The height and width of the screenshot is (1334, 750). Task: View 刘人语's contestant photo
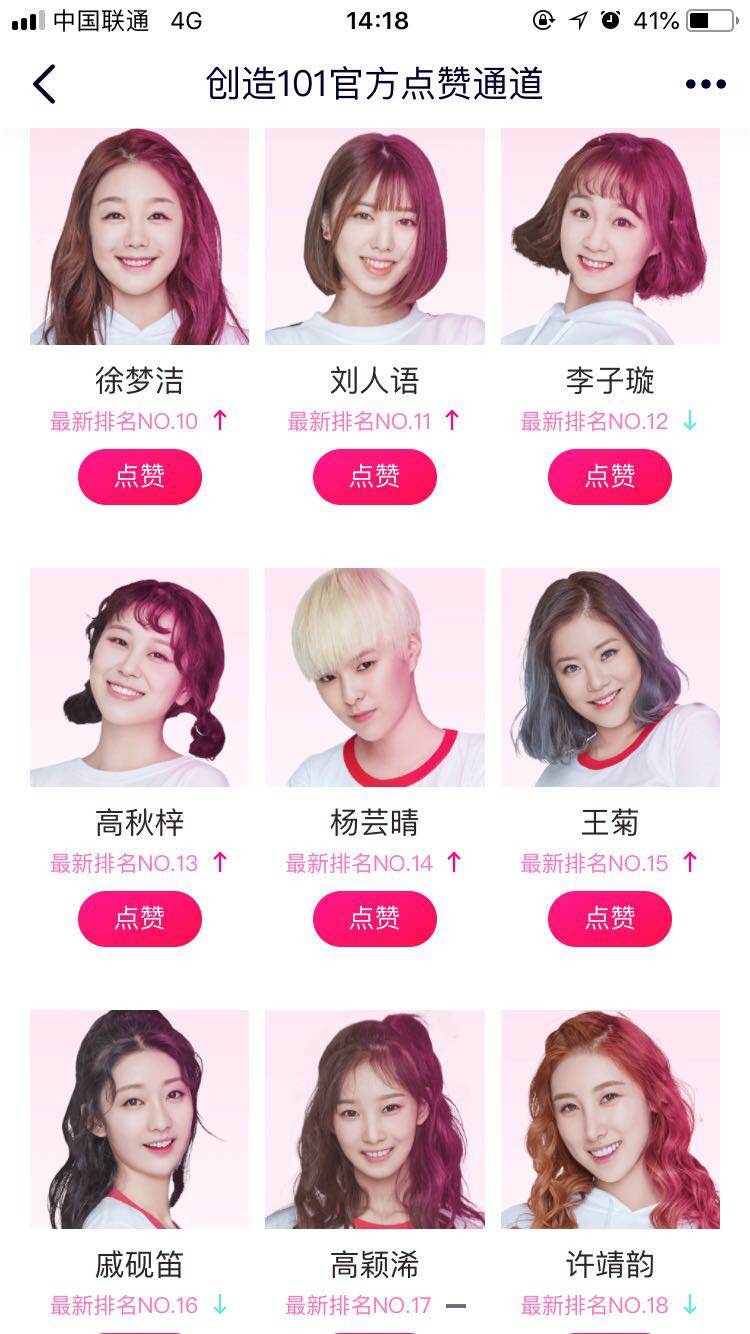[375, 237]
